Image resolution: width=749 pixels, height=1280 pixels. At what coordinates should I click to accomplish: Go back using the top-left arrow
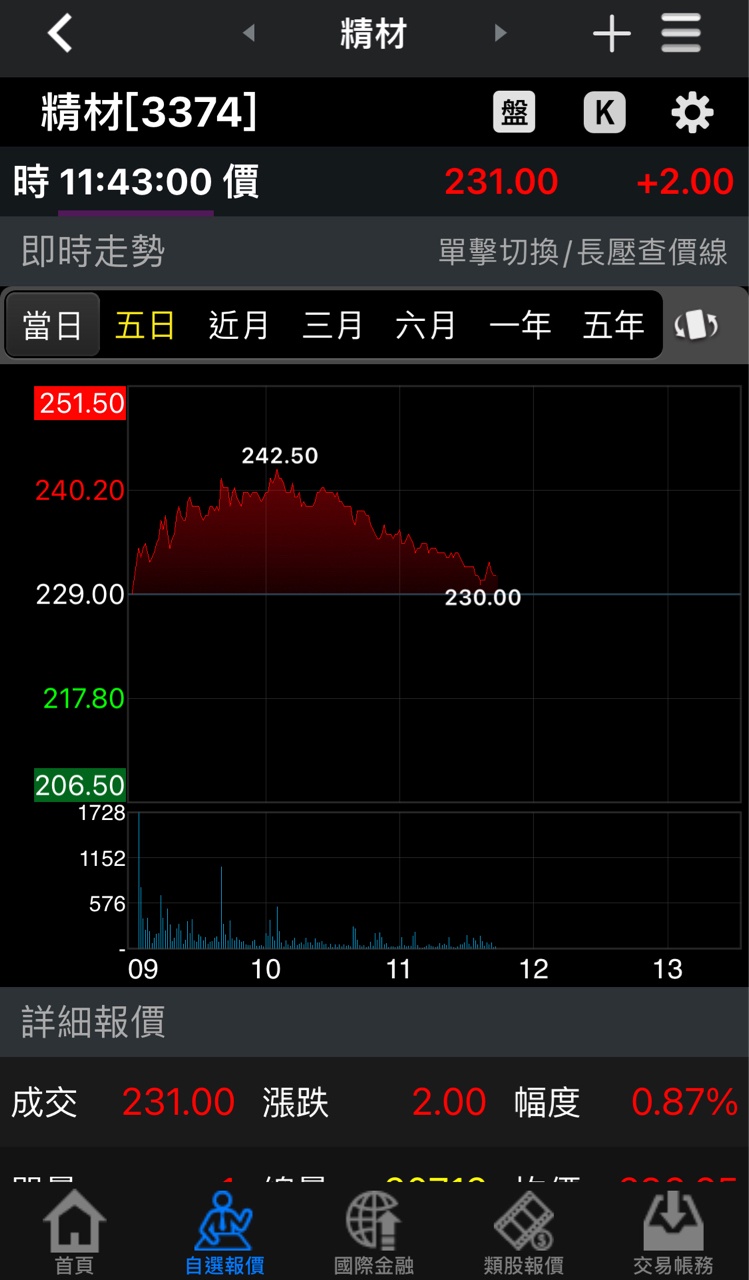60,34
